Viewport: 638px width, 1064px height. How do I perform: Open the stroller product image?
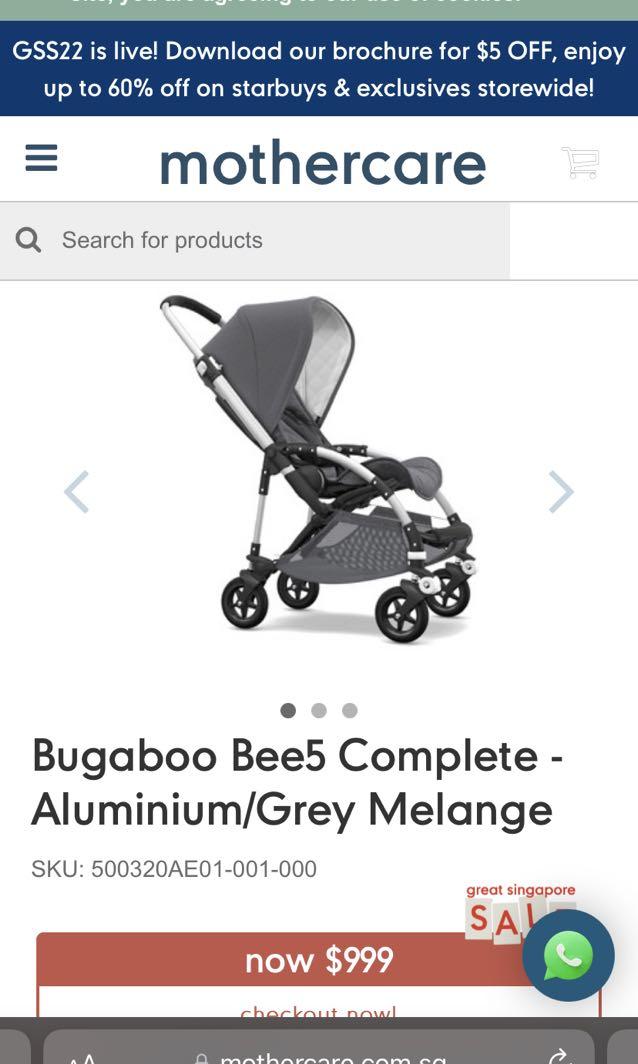coord(318,470)
